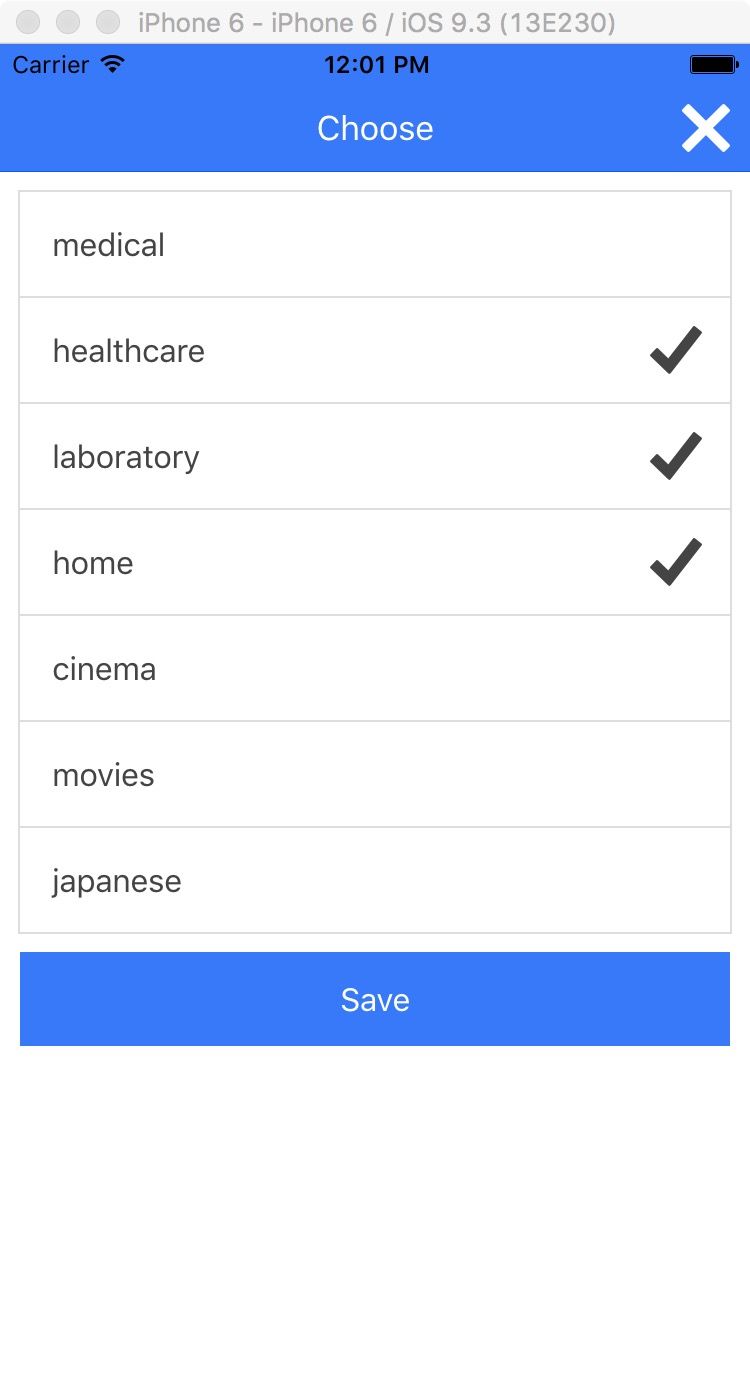Uncheck the home option
The height and width of the screenshot is (1378, 750).
(374, 563)
